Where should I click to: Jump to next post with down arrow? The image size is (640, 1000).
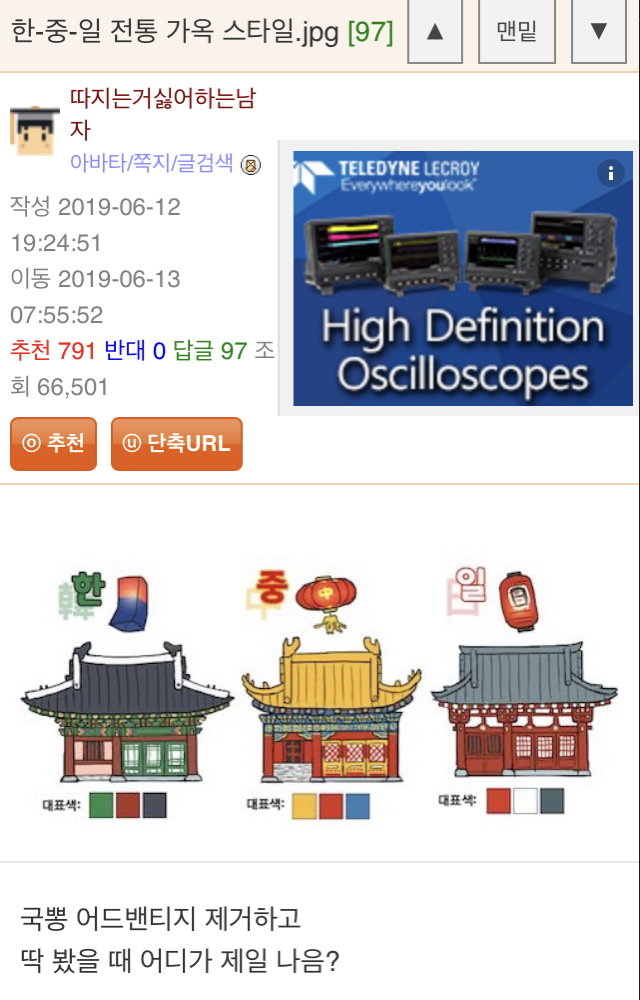coord(599,32)
